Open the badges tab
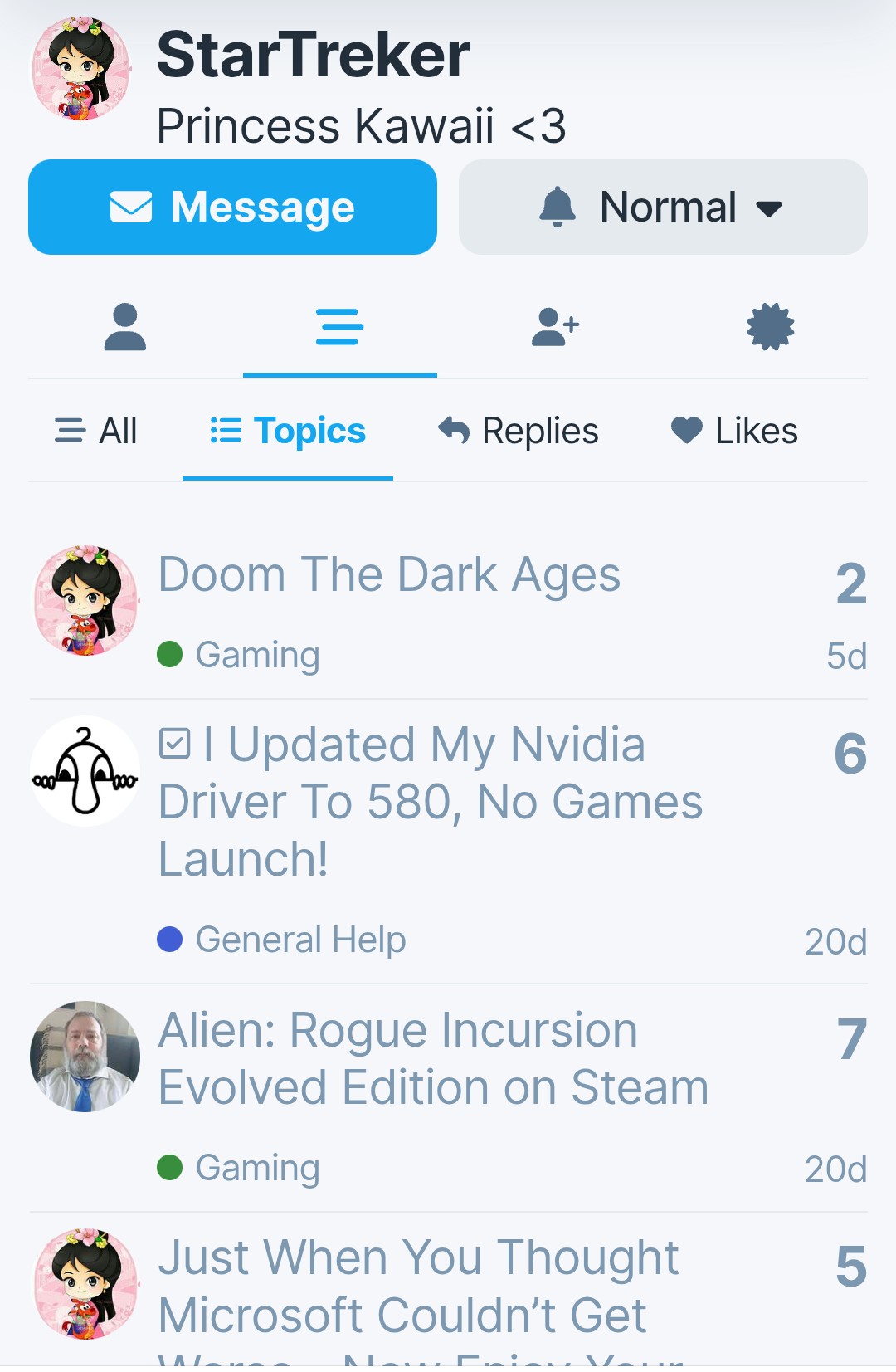 pos(770,327)
